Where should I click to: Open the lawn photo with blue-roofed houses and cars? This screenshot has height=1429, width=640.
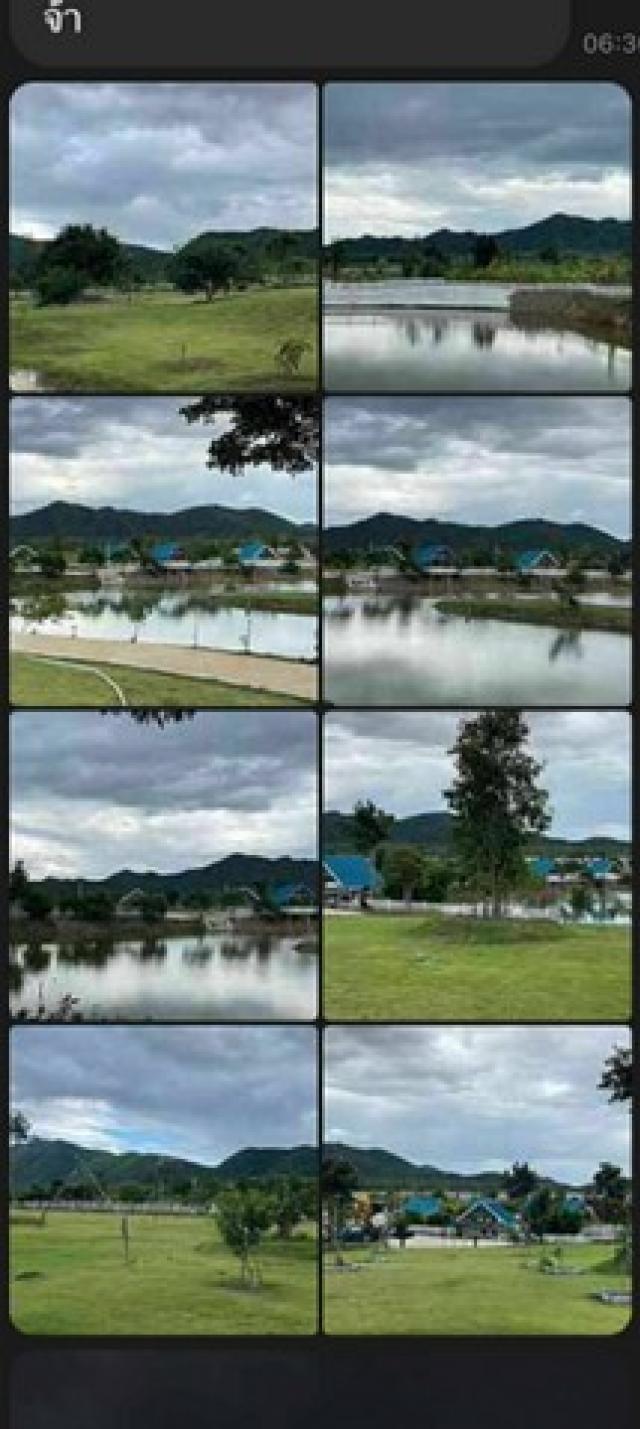coord(477,1180)
